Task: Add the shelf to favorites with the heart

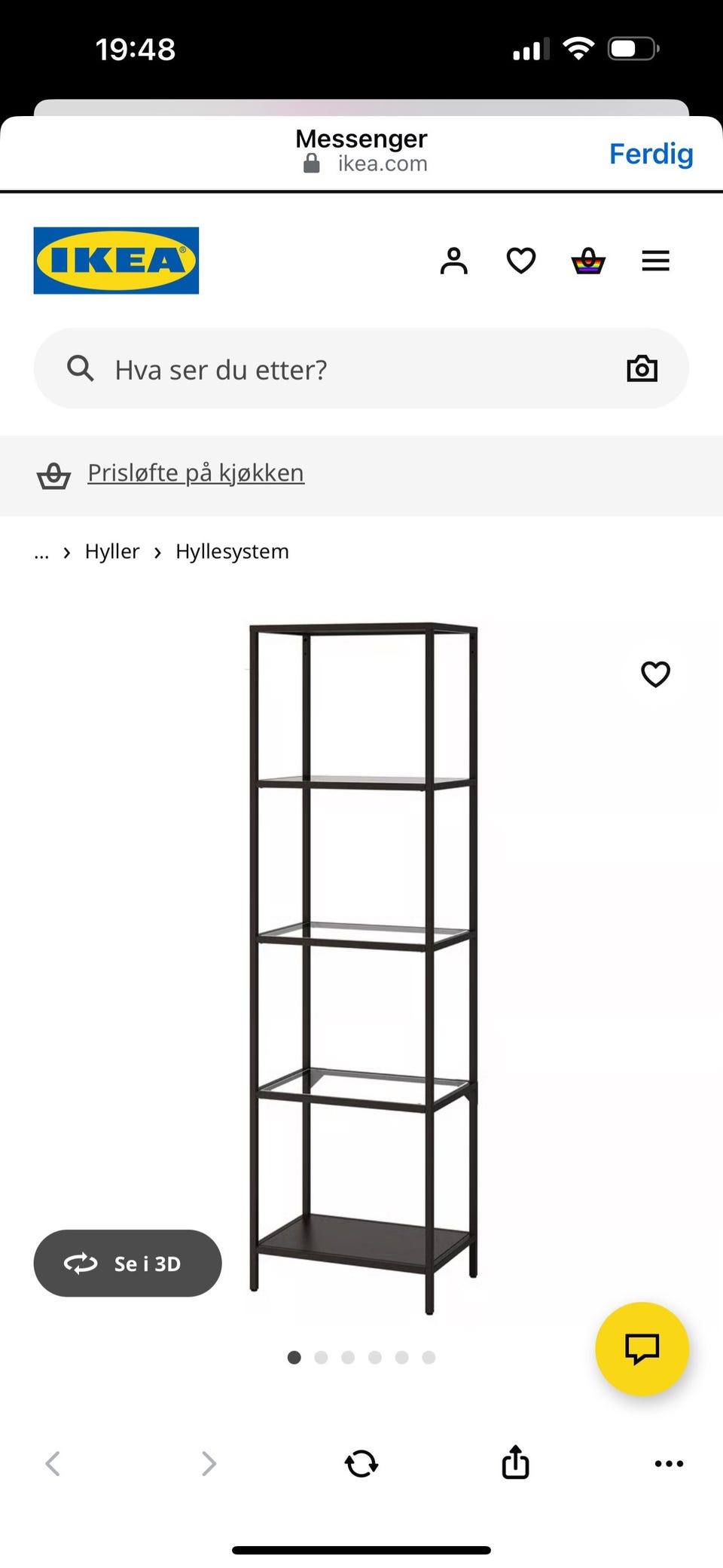Action: click(655, 674)
